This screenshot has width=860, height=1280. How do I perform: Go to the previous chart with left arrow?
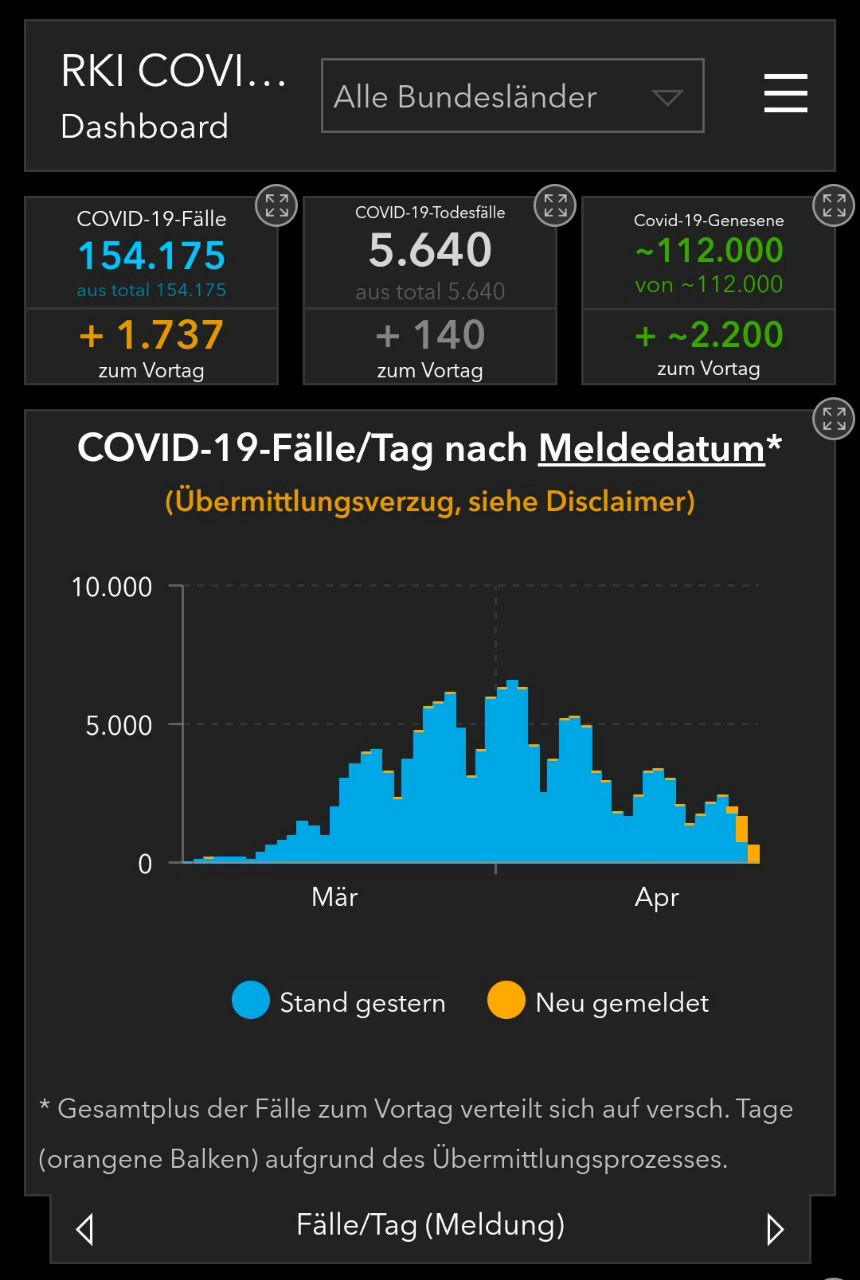[x=85, y=1228]
